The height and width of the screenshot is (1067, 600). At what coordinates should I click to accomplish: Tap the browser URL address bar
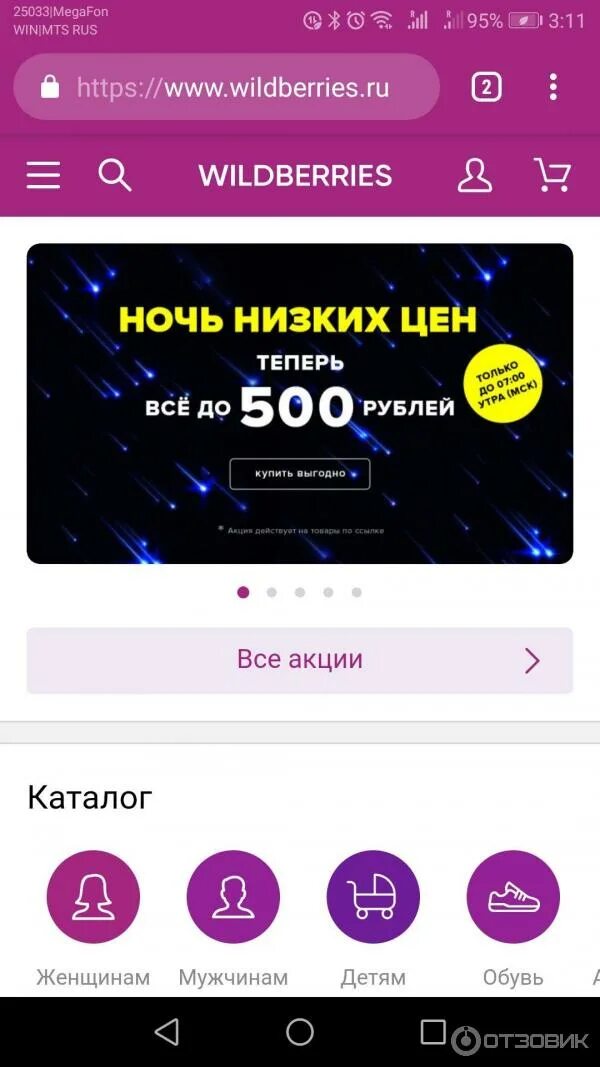(x=227, y=87)
